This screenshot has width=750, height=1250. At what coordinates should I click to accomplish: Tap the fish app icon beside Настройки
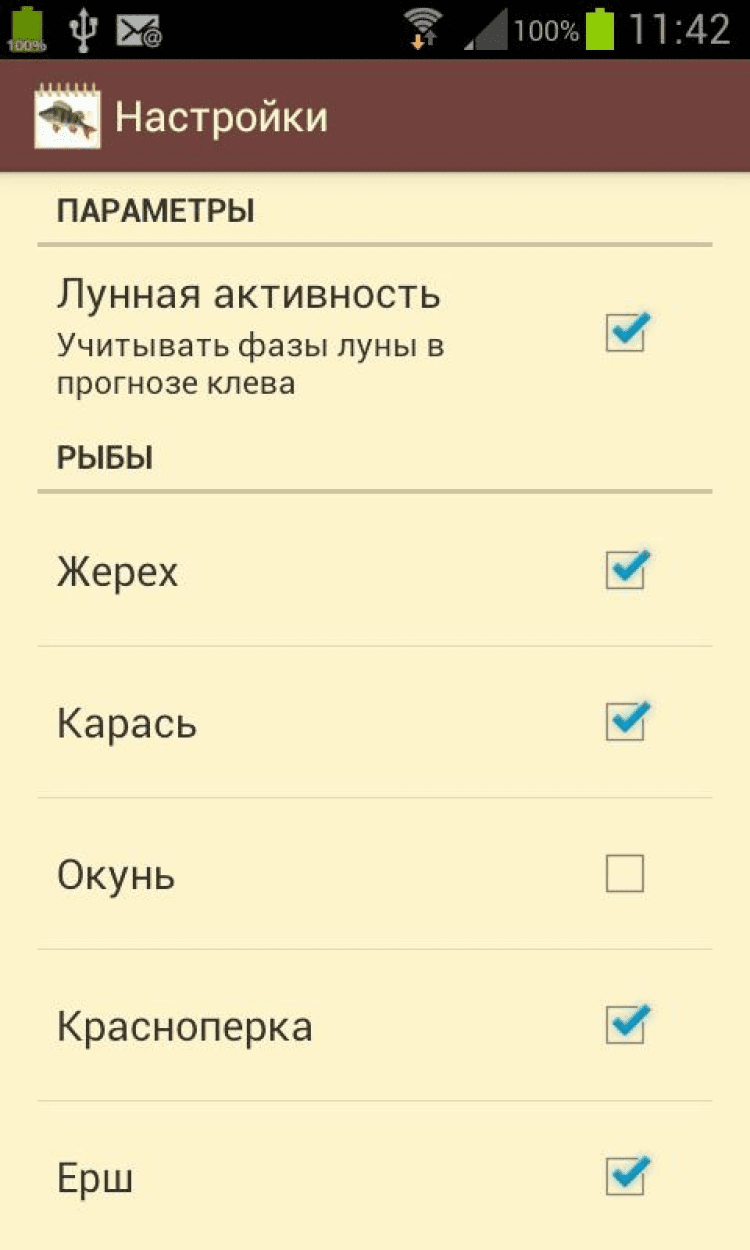(67, 117)
